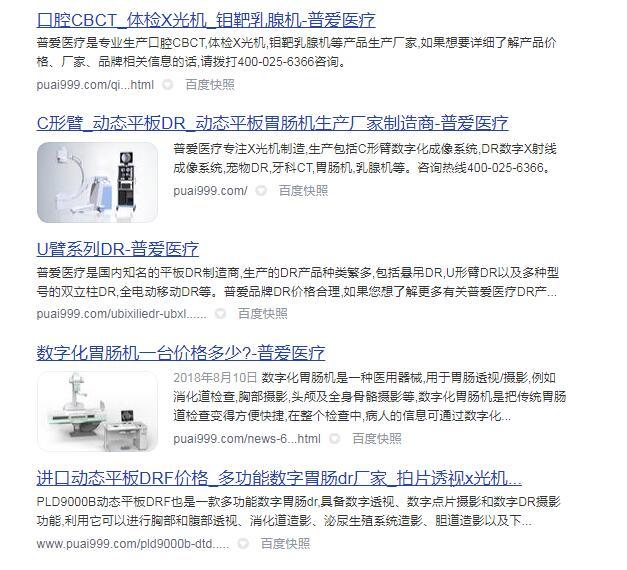View 百度快照 for the puai999.com/ result
627x570 pixels.
coord(302,190)
